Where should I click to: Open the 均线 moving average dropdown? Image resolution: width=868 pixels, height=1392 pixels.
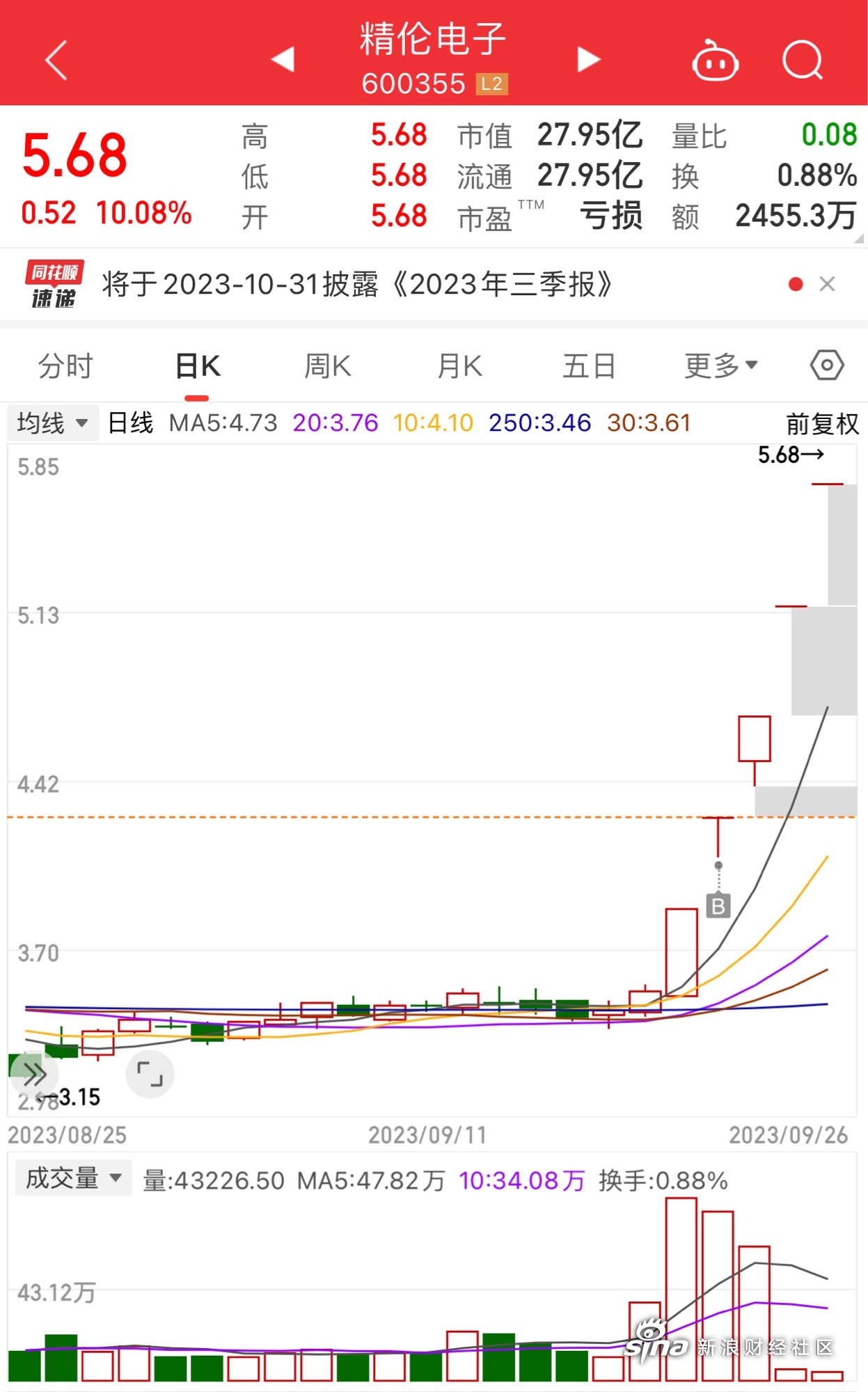coord(52,422)
